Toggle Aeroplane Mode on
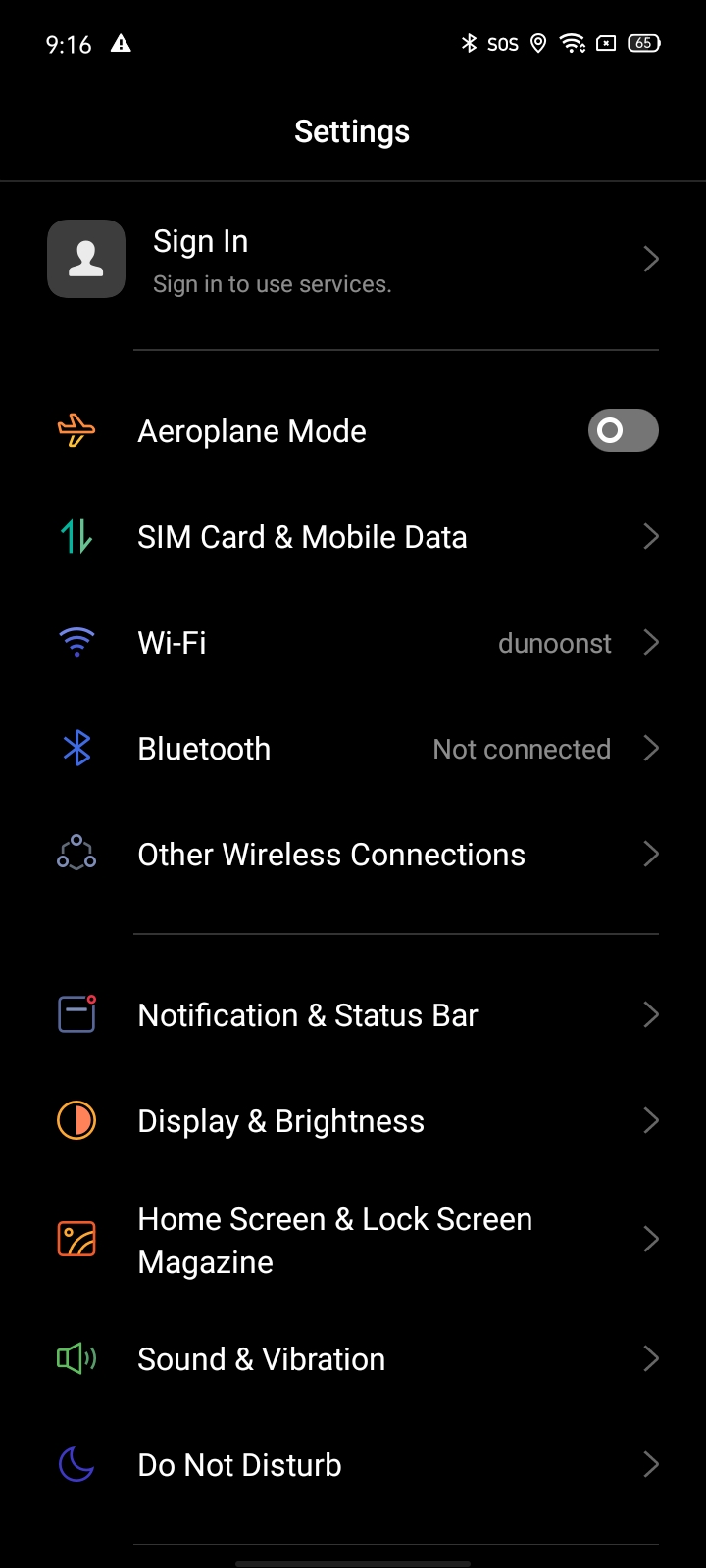This screenshot has height=1568, width=706. coord(623,430)
